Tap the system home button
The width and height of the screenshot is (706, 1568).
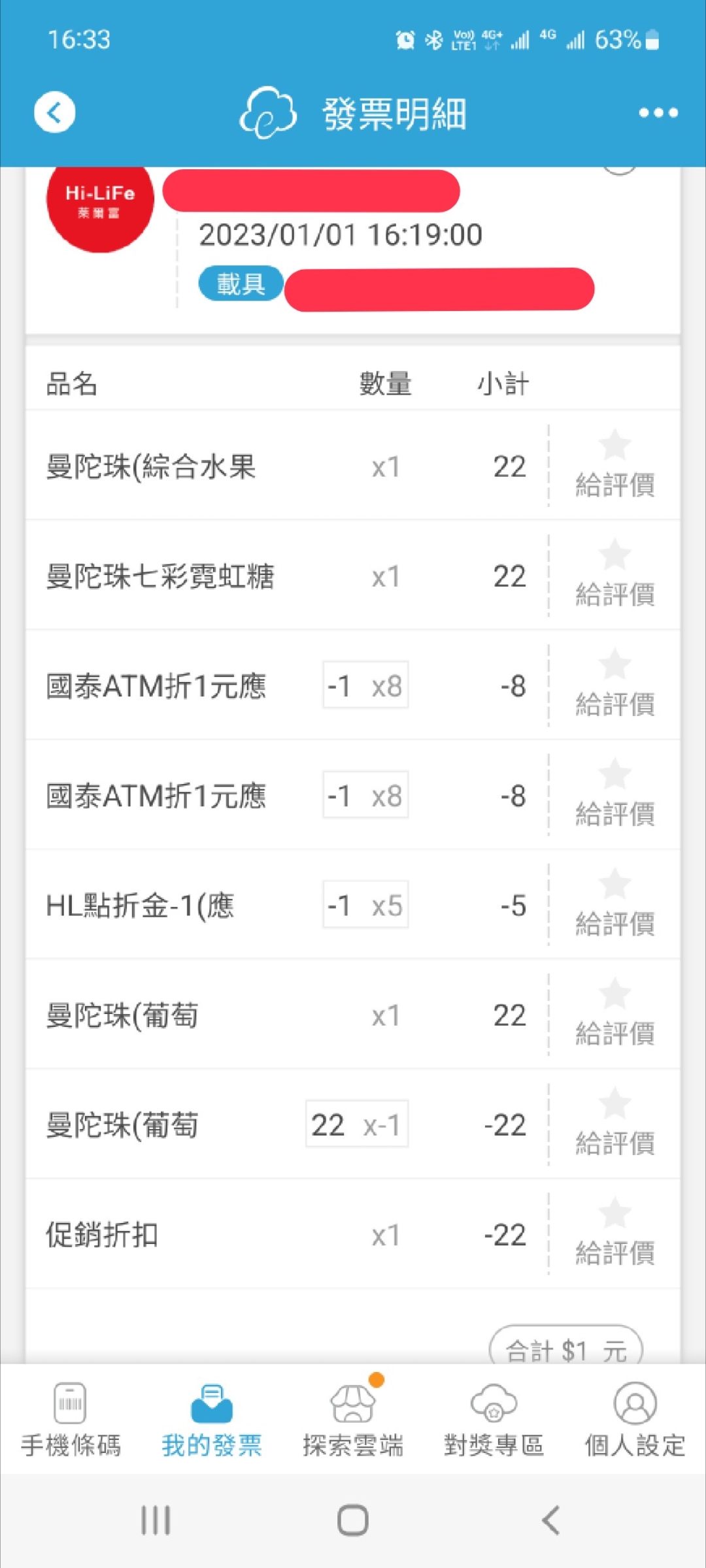pos(353,1520)
